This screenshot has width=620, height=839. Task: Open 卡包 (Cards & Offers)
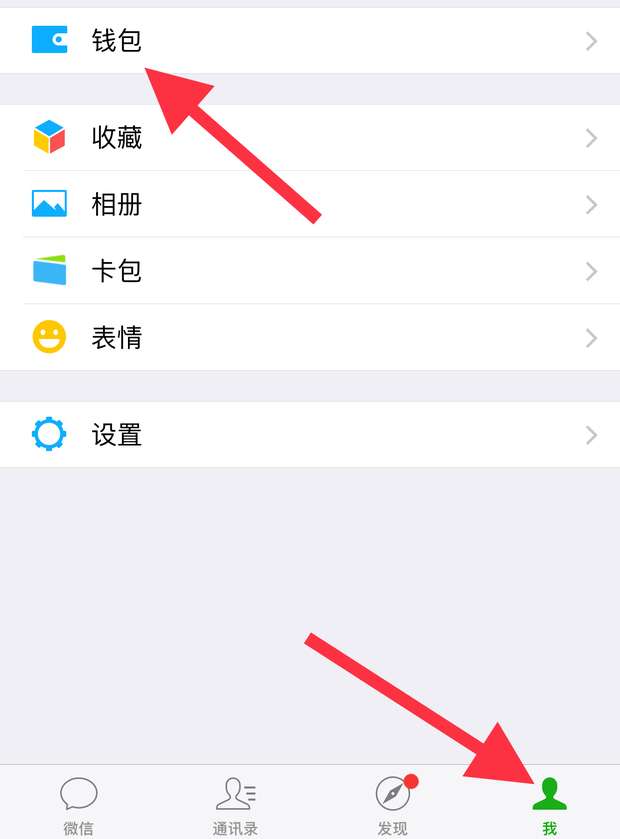click(310, 271)
